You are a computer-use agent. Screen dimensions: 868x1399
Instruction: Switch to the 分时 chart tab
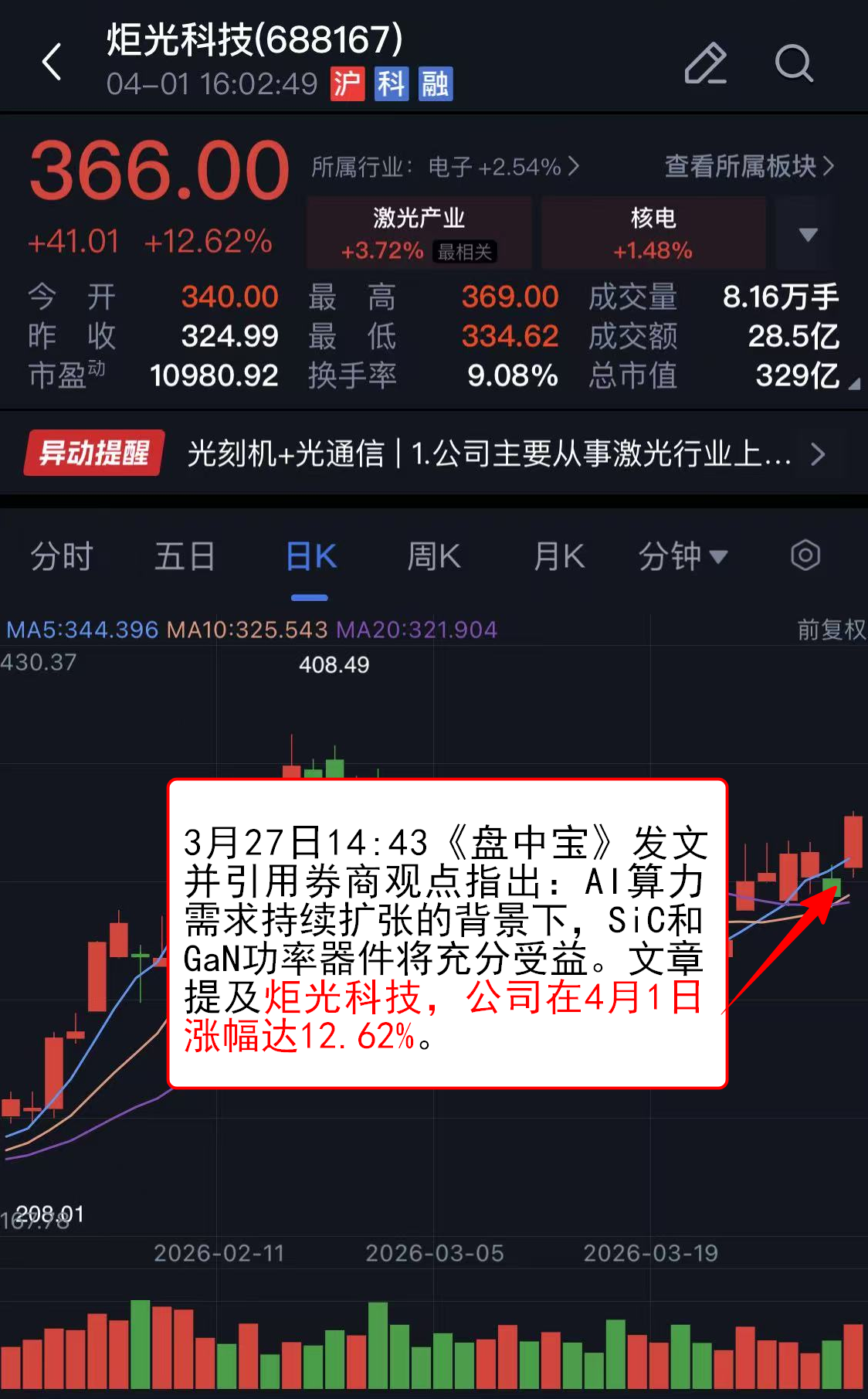click(62, 556)
